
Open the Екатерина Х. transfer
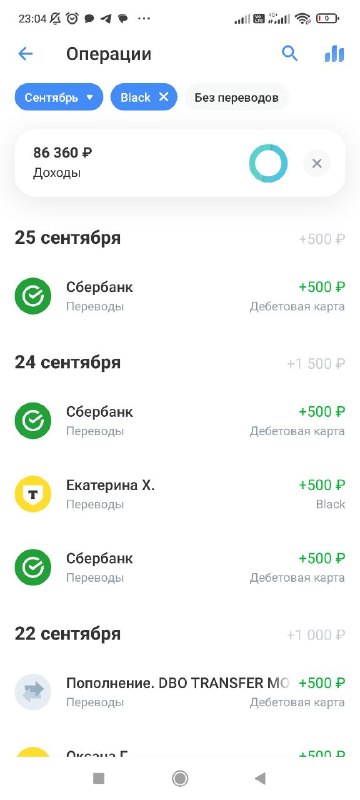tap(180, 494)
